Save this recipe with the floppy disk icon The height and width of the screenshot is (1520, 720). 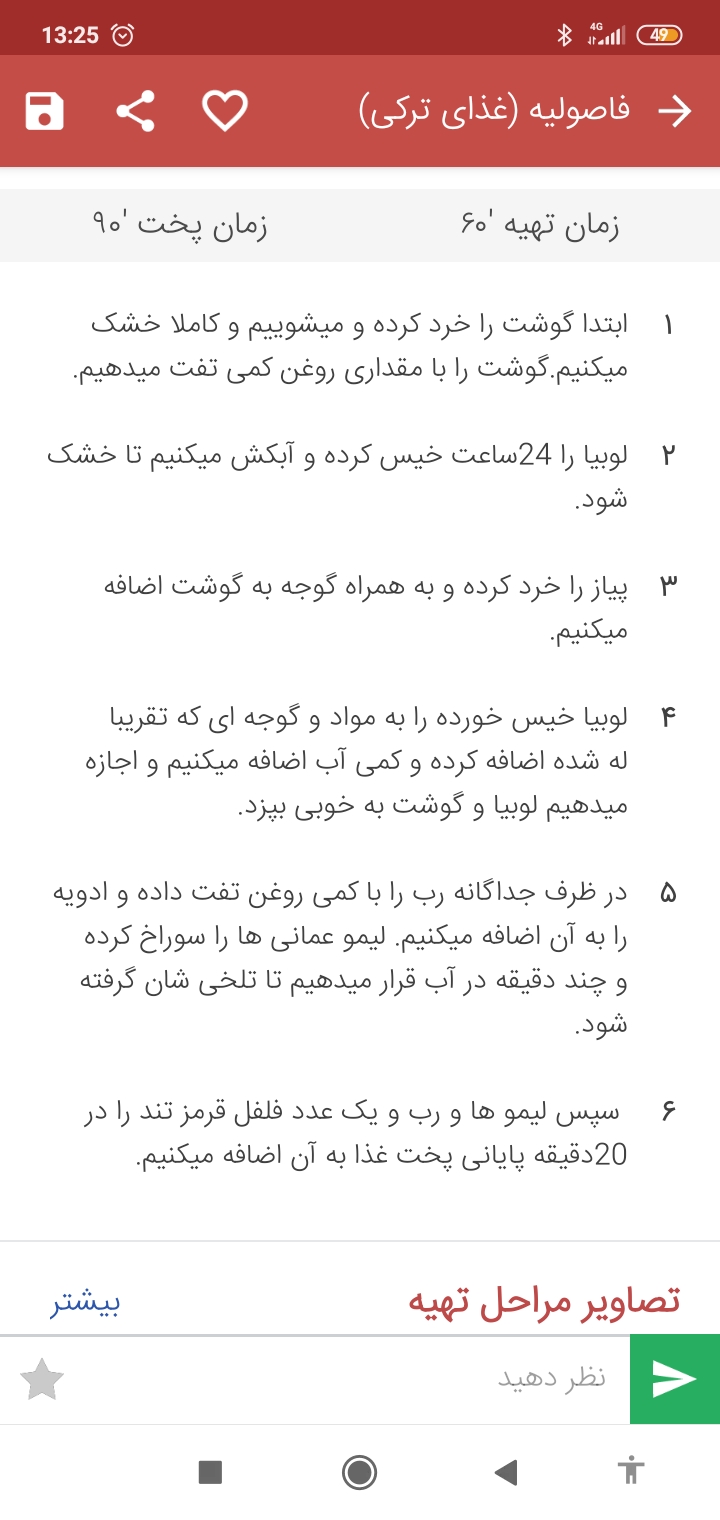tap(45, 111)
